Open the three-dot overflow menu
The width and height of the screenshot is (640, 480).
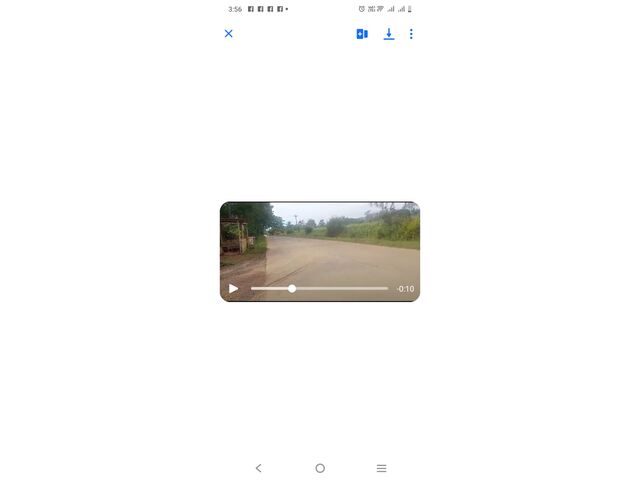[x=411, y=34]
